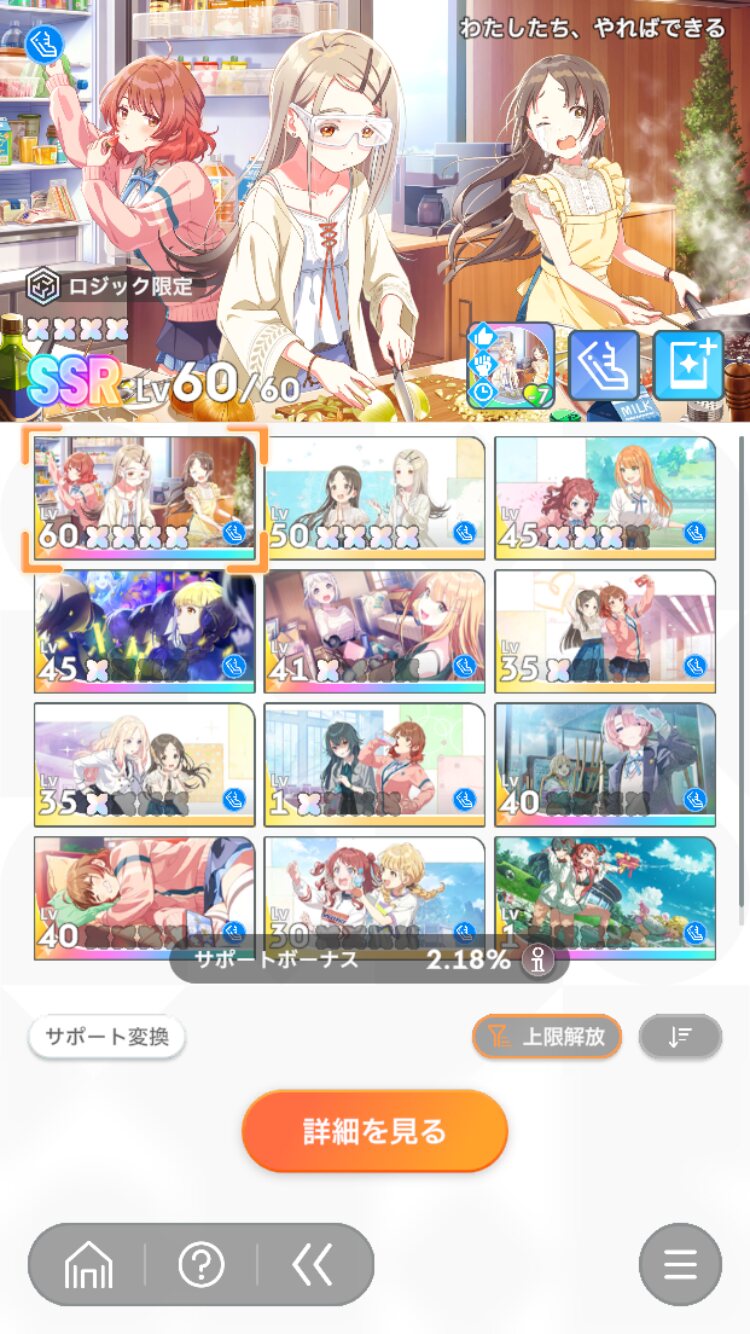Select the Lv 60 support card
The width and height of the screenshot is (750, 1334).
(145, 498)
